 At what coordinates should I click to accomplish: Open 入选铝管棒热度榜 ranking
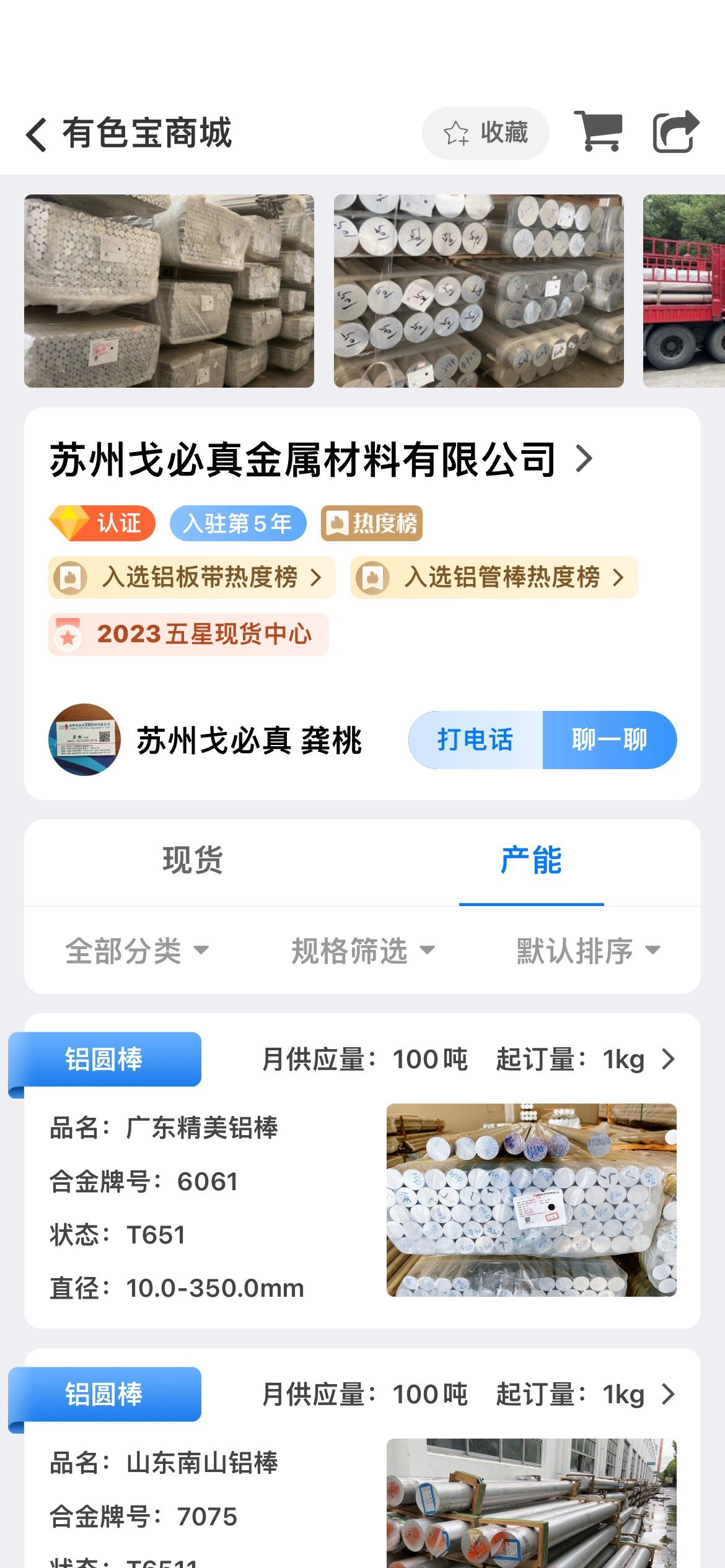494,577
